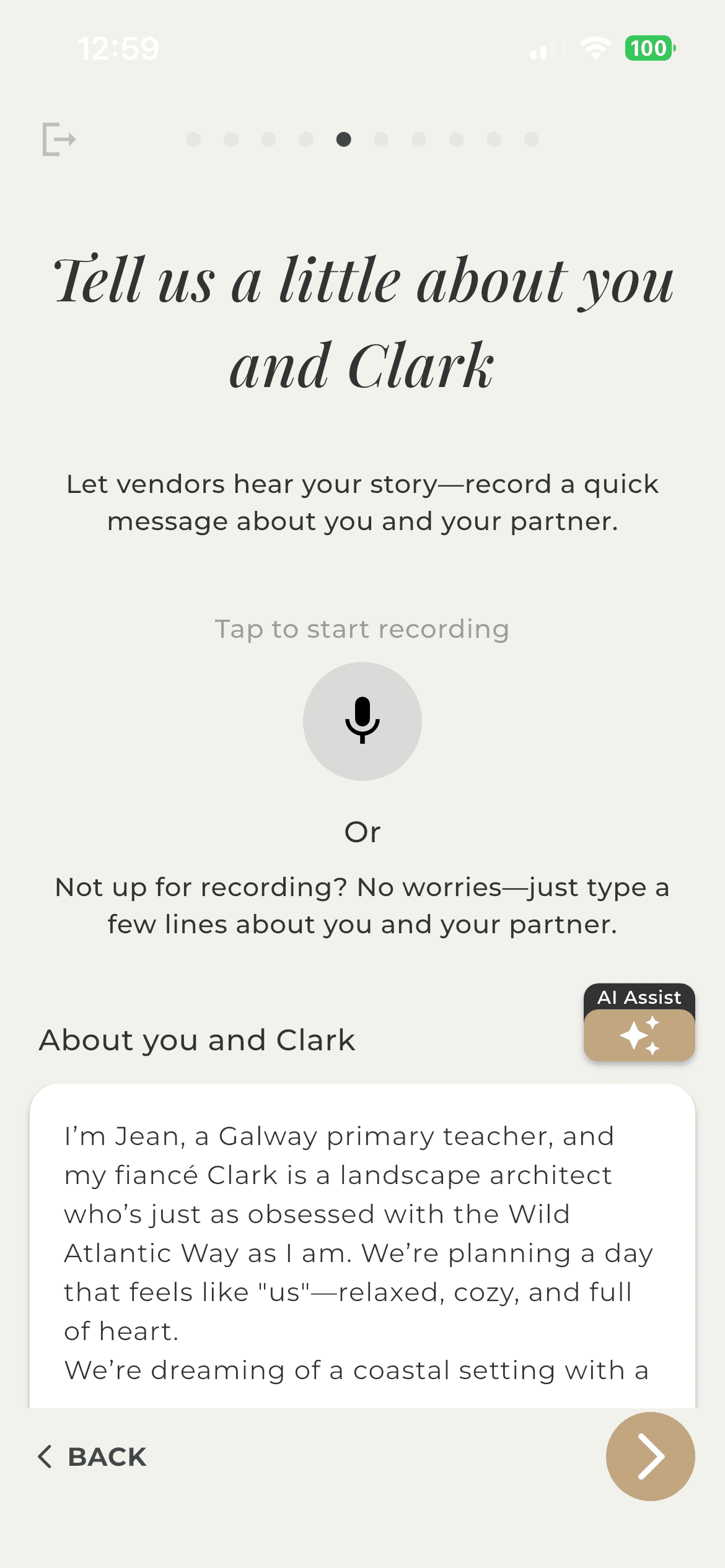Tap the third progress dot
This screenshot has height=1568, width=725.
(270, 139)
